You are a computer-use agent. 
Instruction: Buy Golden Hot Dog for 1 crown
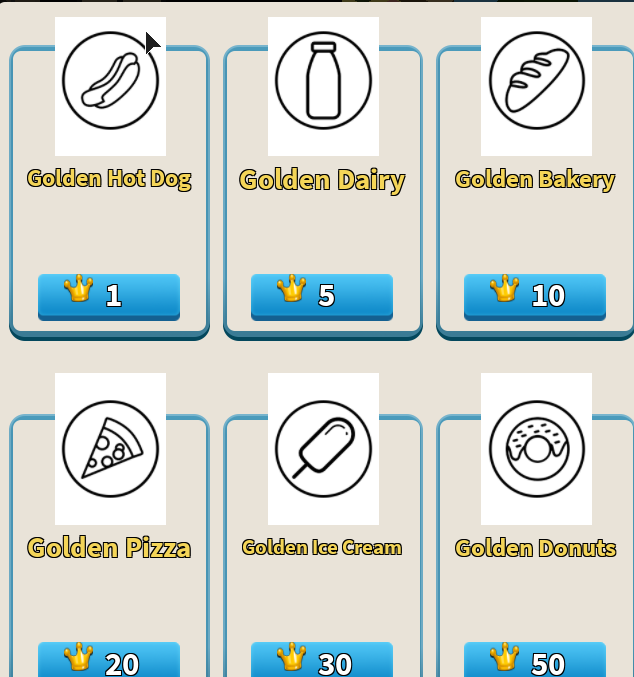(109, 296)
